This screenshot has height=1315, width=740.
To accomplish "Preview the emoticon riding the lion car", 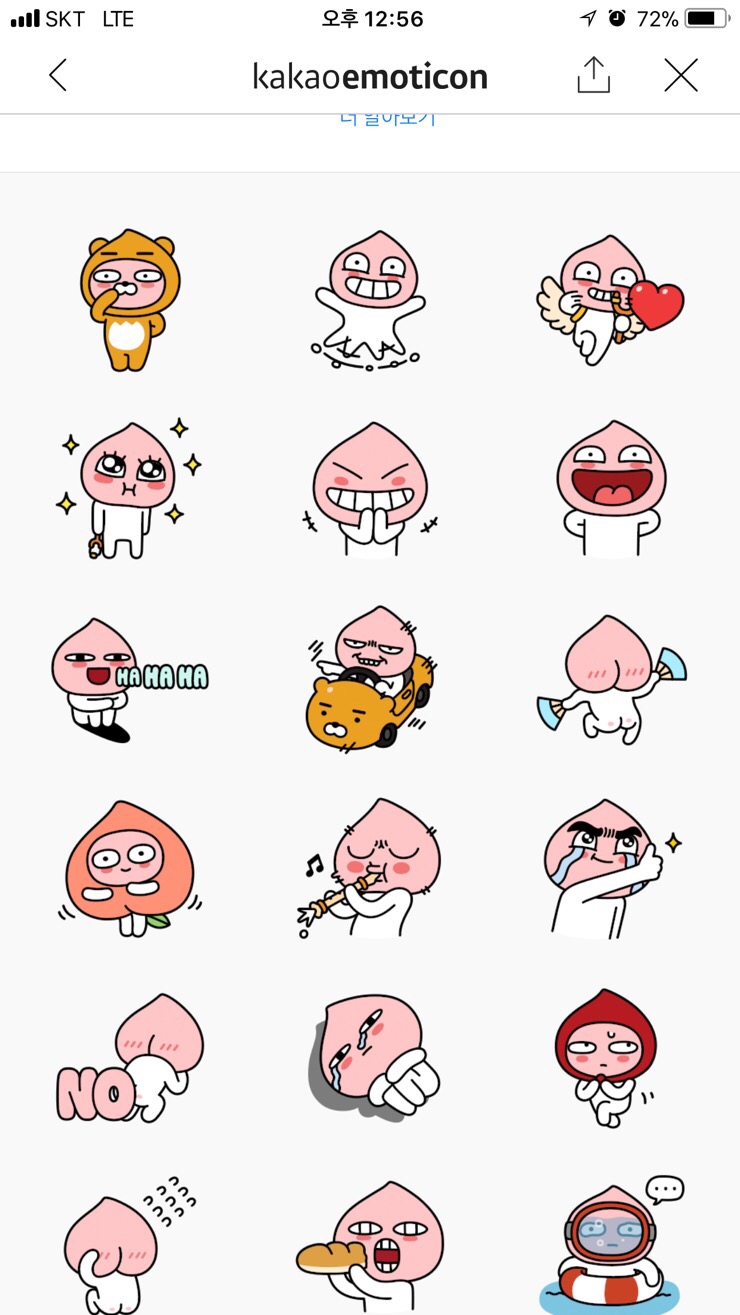I will pos(370,680).
